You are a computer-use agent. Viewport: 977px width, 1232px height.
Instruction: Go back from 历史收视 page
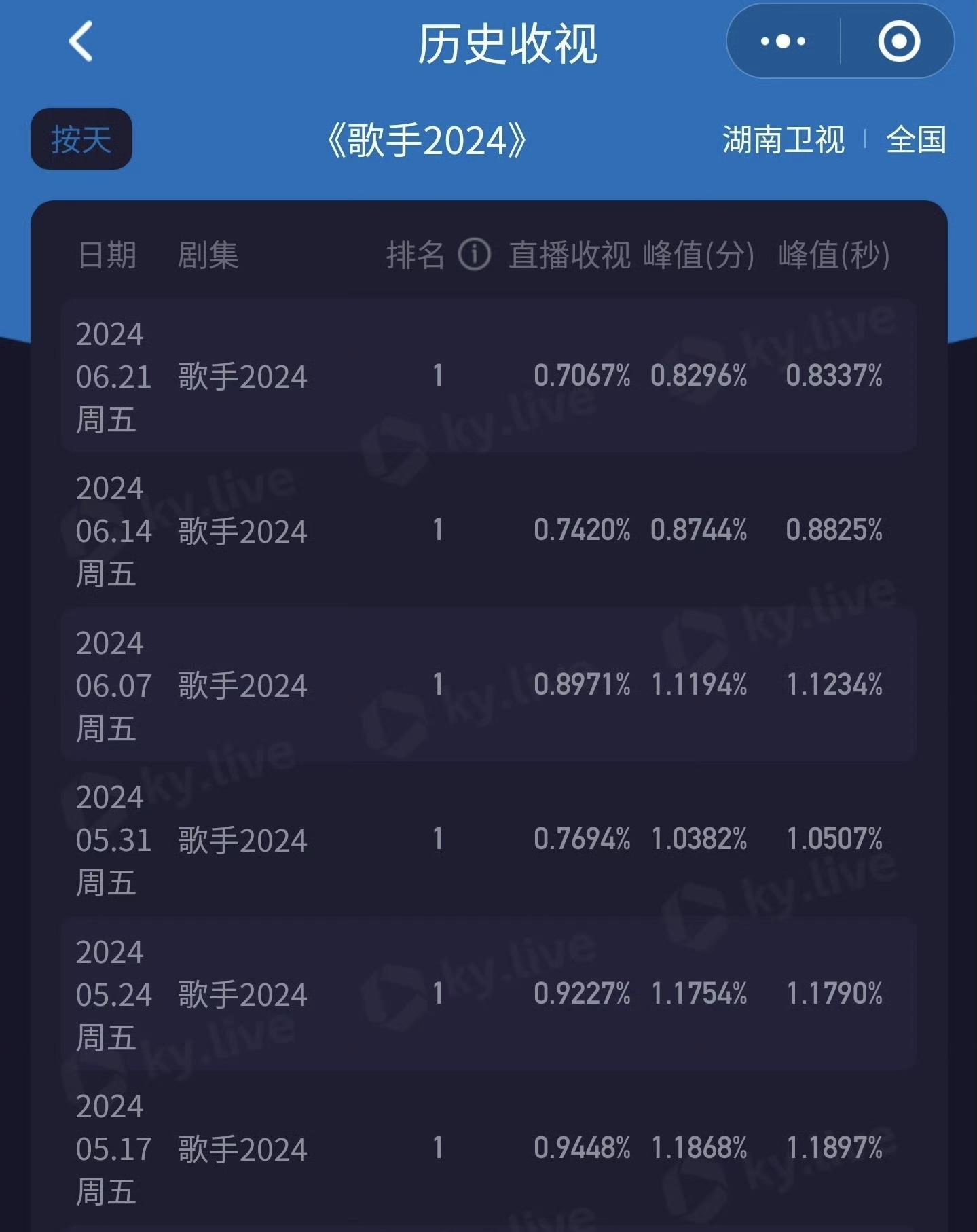pos(81,41)
